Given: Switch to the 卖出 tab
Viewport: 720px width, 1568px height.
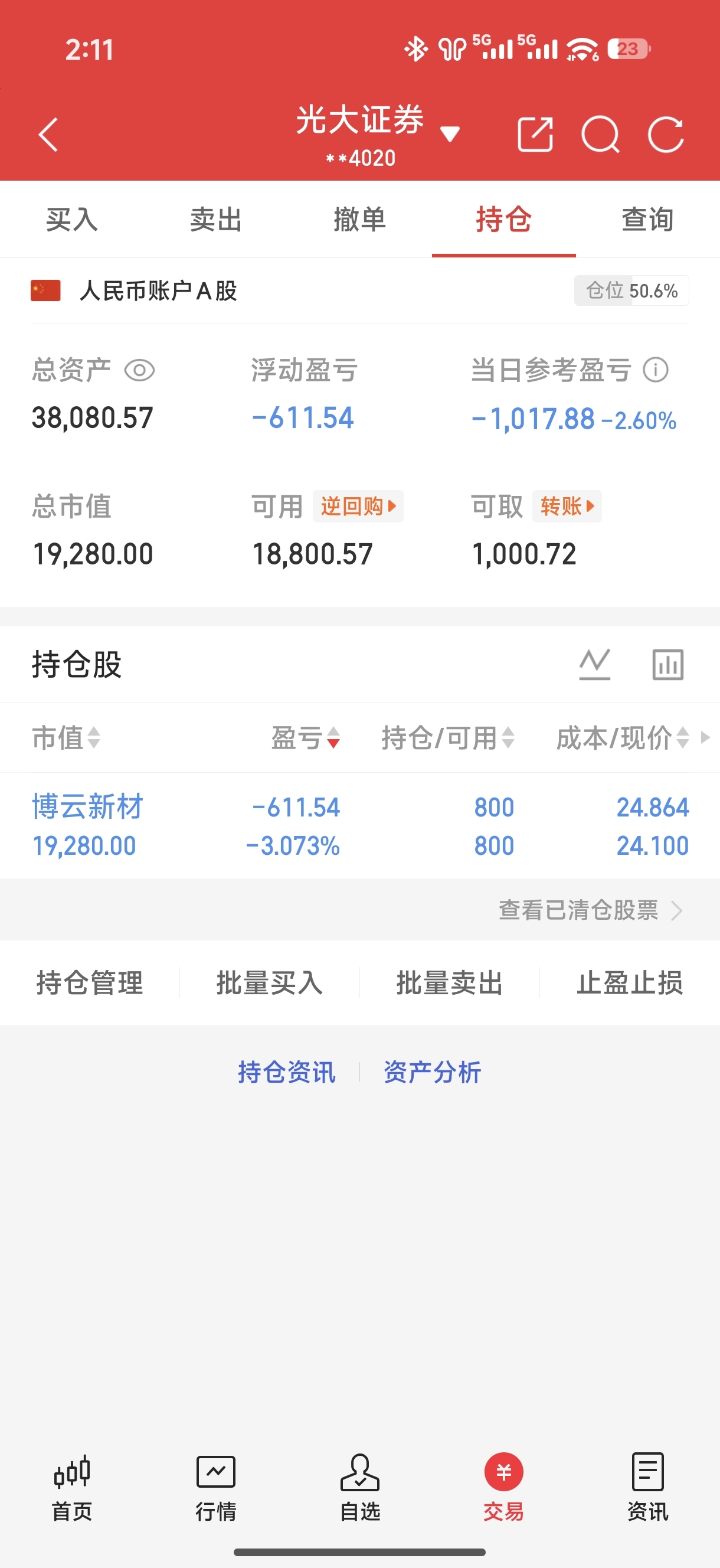Looking at the screenshot, I should [x=216, y=220].
